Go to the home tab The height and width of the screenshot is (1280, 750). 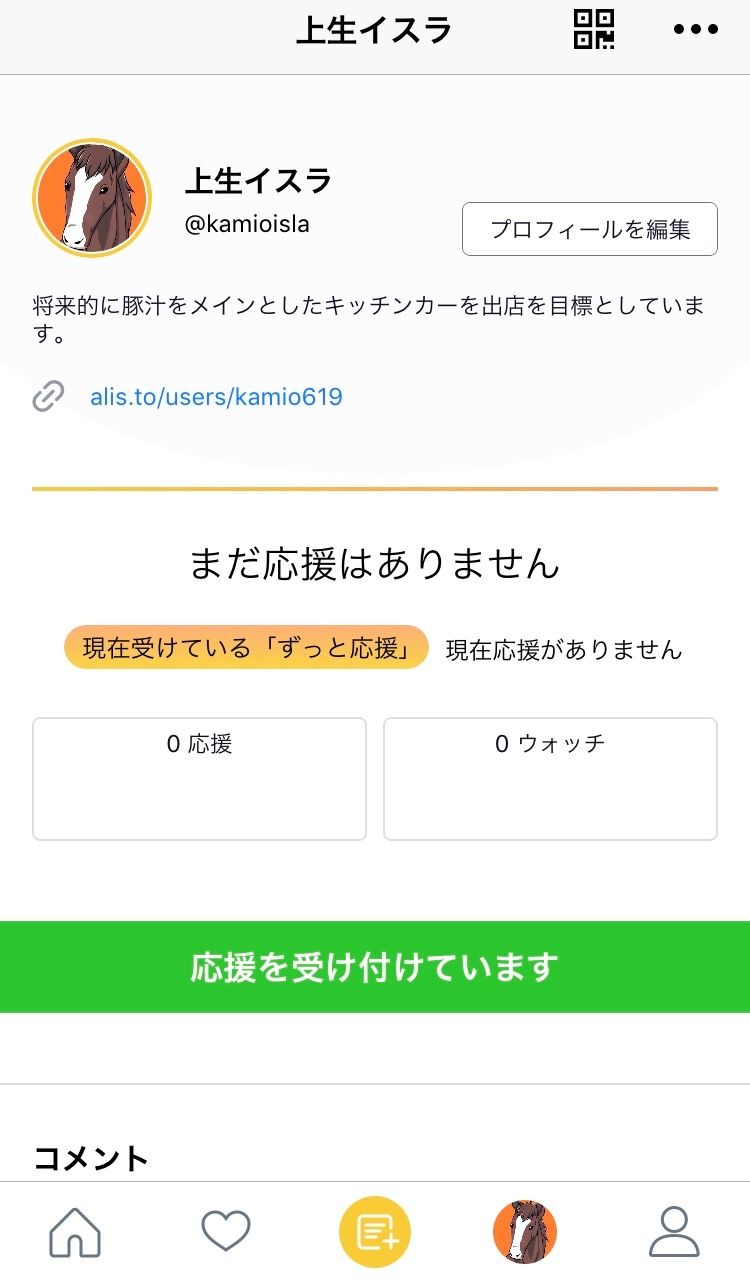pyautogui.click(x=75, y=1232)
